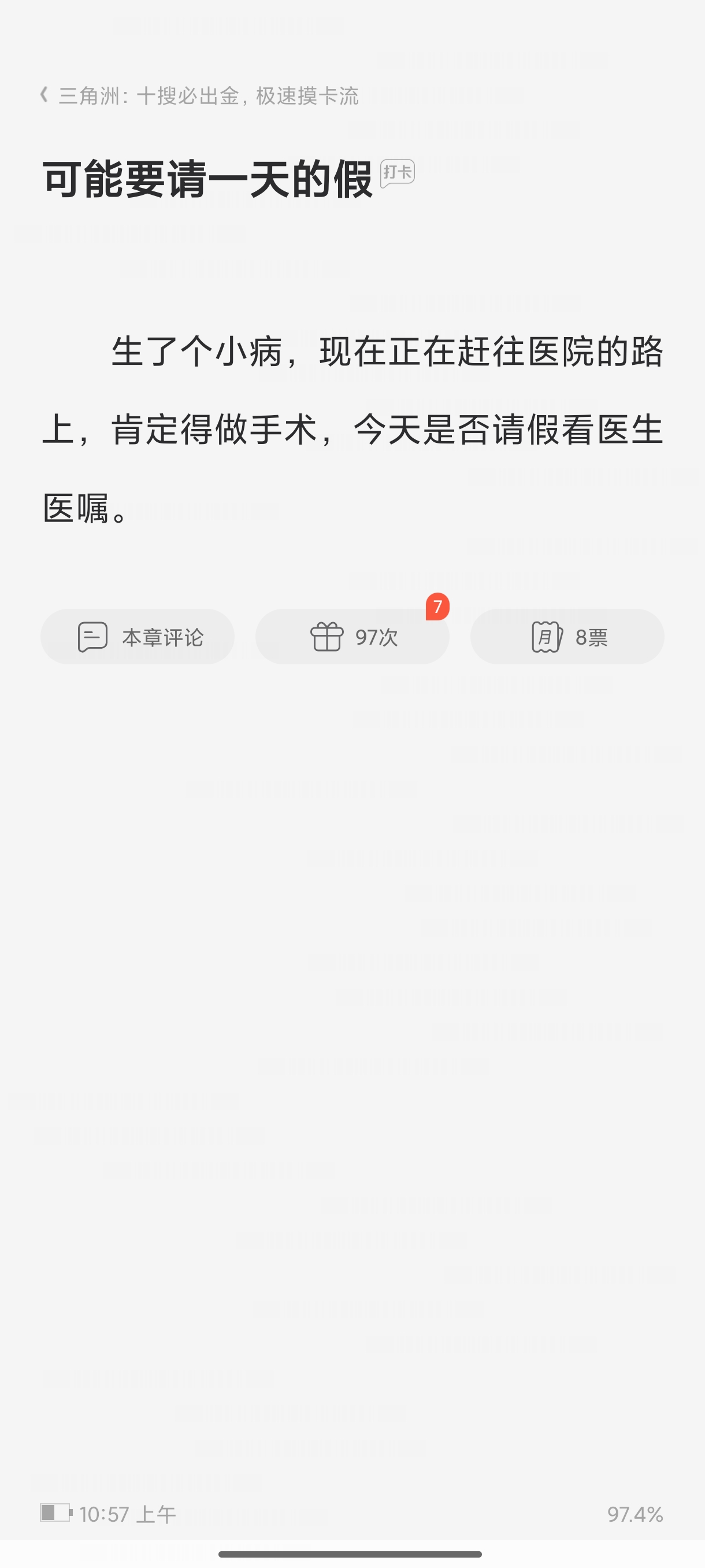Image resolution: width=705 pixels, height=1568 pixels.
Task: Open the 97次 gift rewards button
Action: (352, 637)
